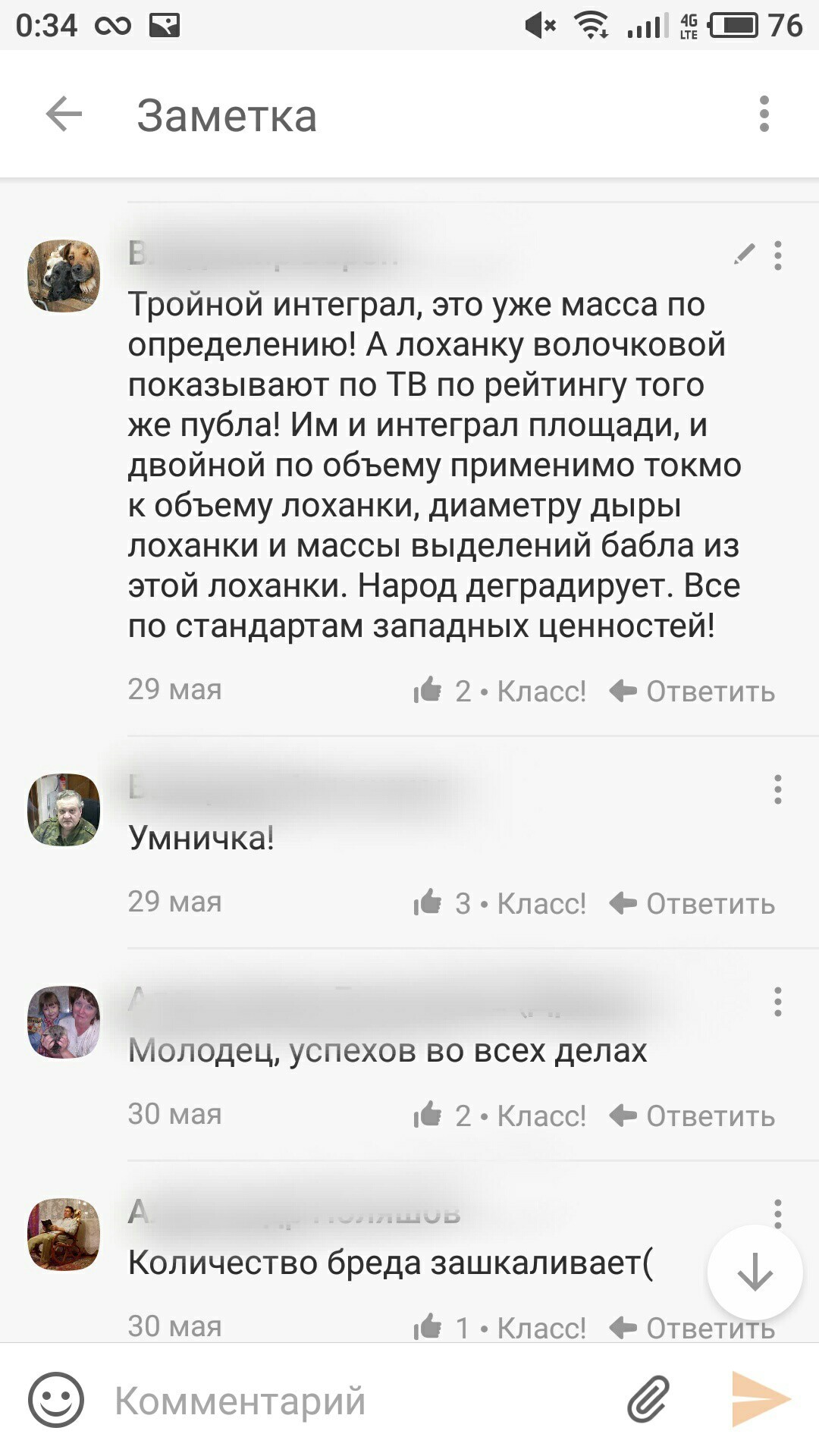The image size is (819, 1456).
Task: Open the dog avatar of the first commenter
Action: [x=64, y=275]
